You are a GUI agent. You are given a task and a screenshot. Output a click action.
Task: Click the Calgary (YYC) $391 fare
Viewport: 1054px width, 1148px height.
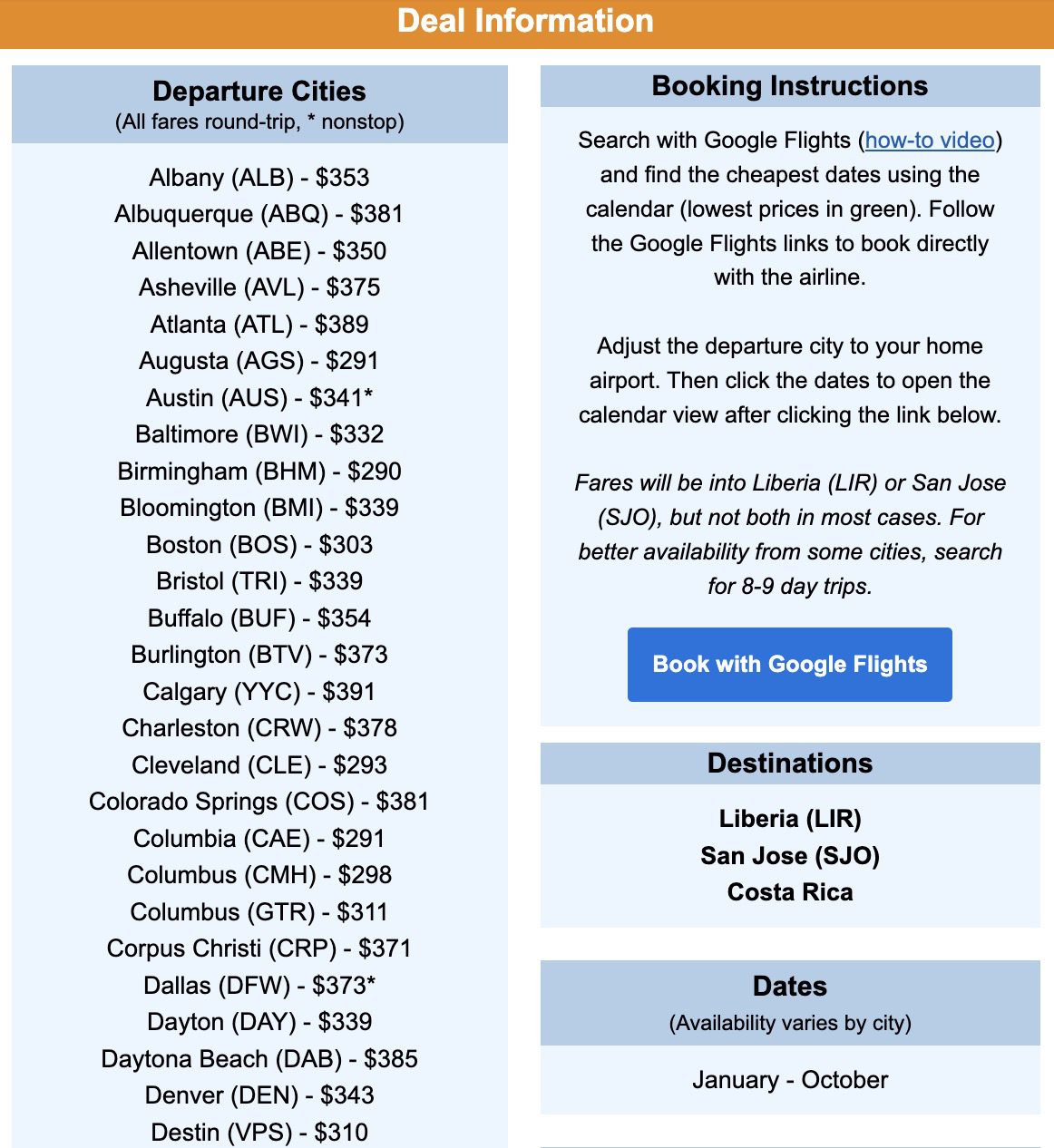pos(259,691)
